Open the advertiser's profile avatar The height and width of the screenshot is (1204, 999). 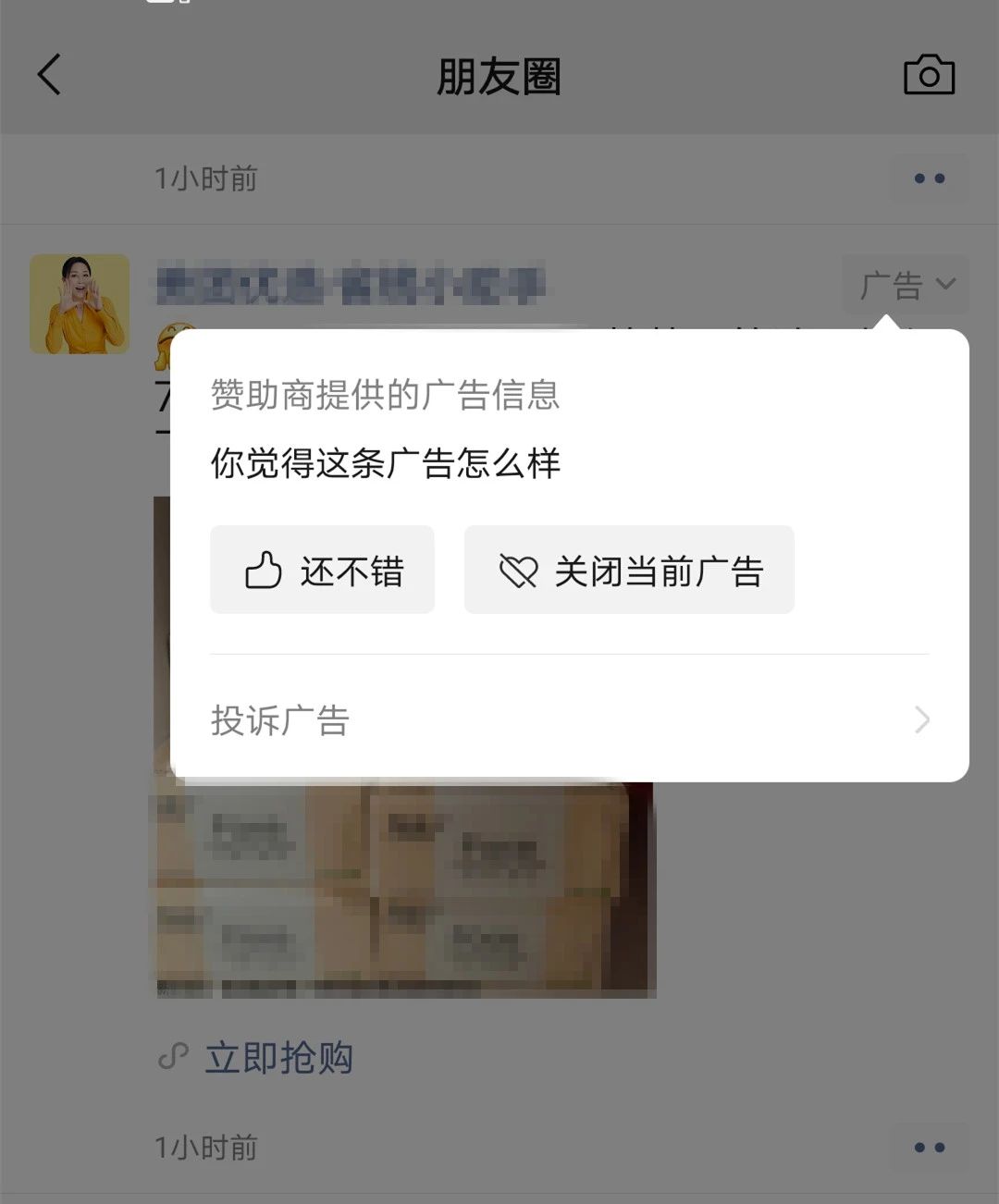coord(80,304)
